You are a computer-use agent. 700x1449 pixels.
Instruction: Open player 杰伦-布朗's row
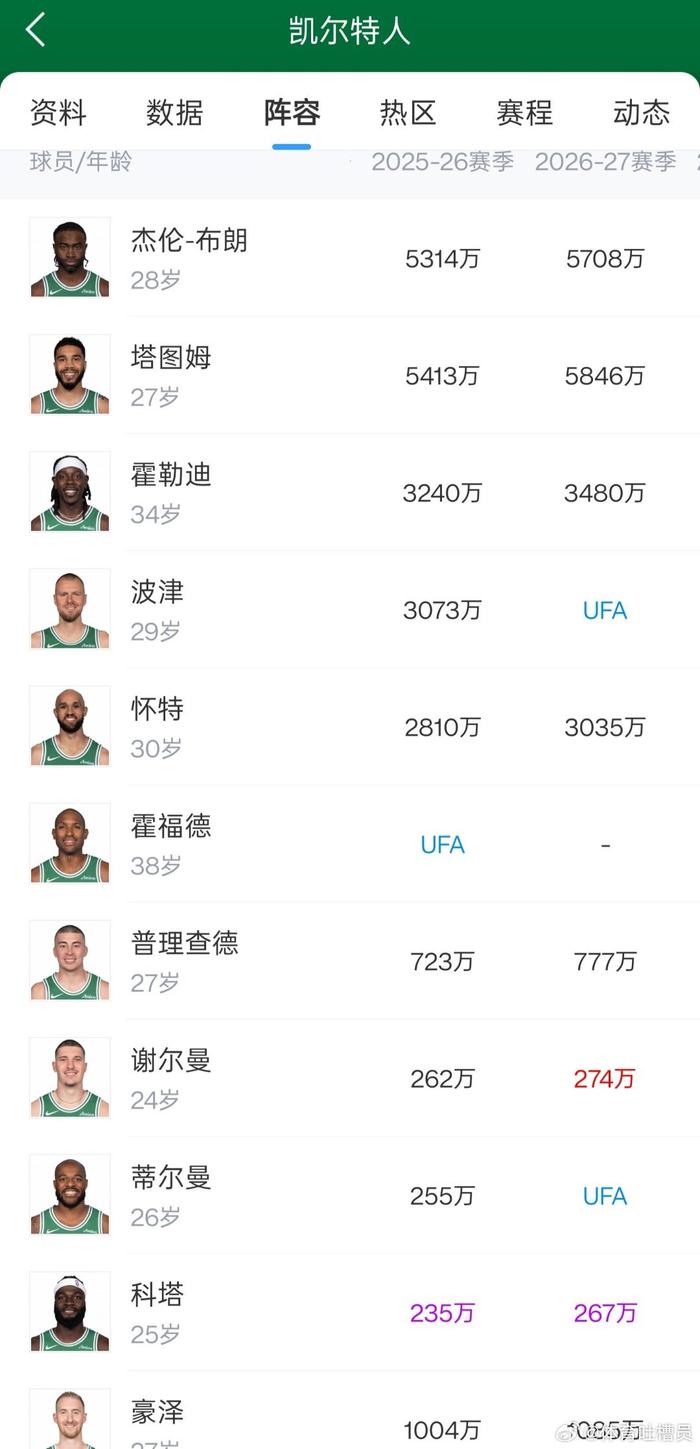pyautogui.click(x=350, y=258)
